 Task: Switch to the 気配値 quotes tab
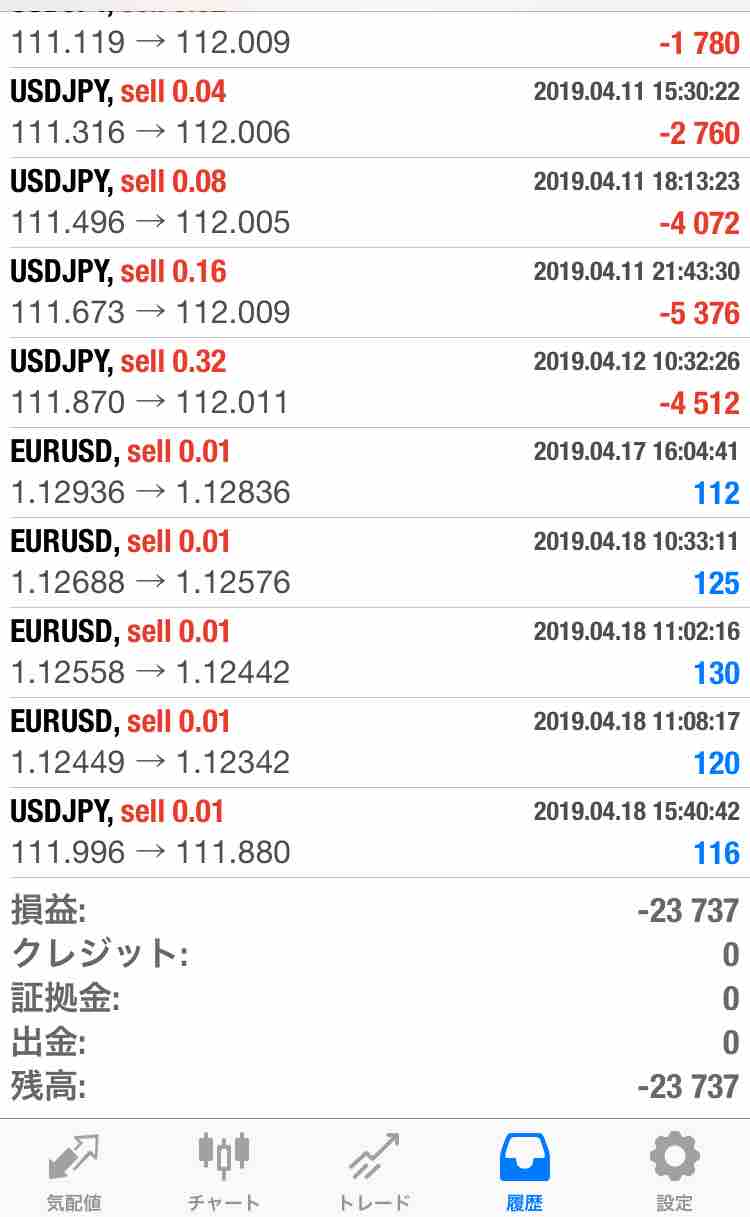click(x=75, y=1170)
